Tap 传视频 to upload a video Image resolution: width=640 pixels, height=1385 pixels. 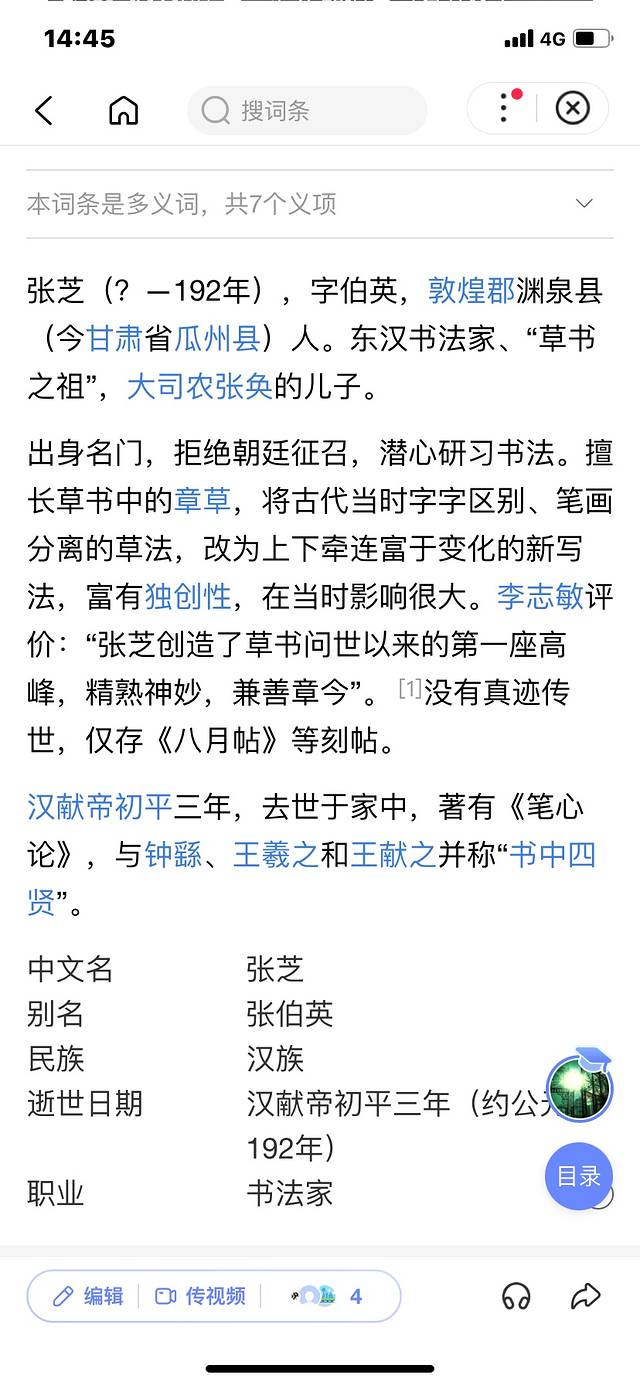point(200,1296)
